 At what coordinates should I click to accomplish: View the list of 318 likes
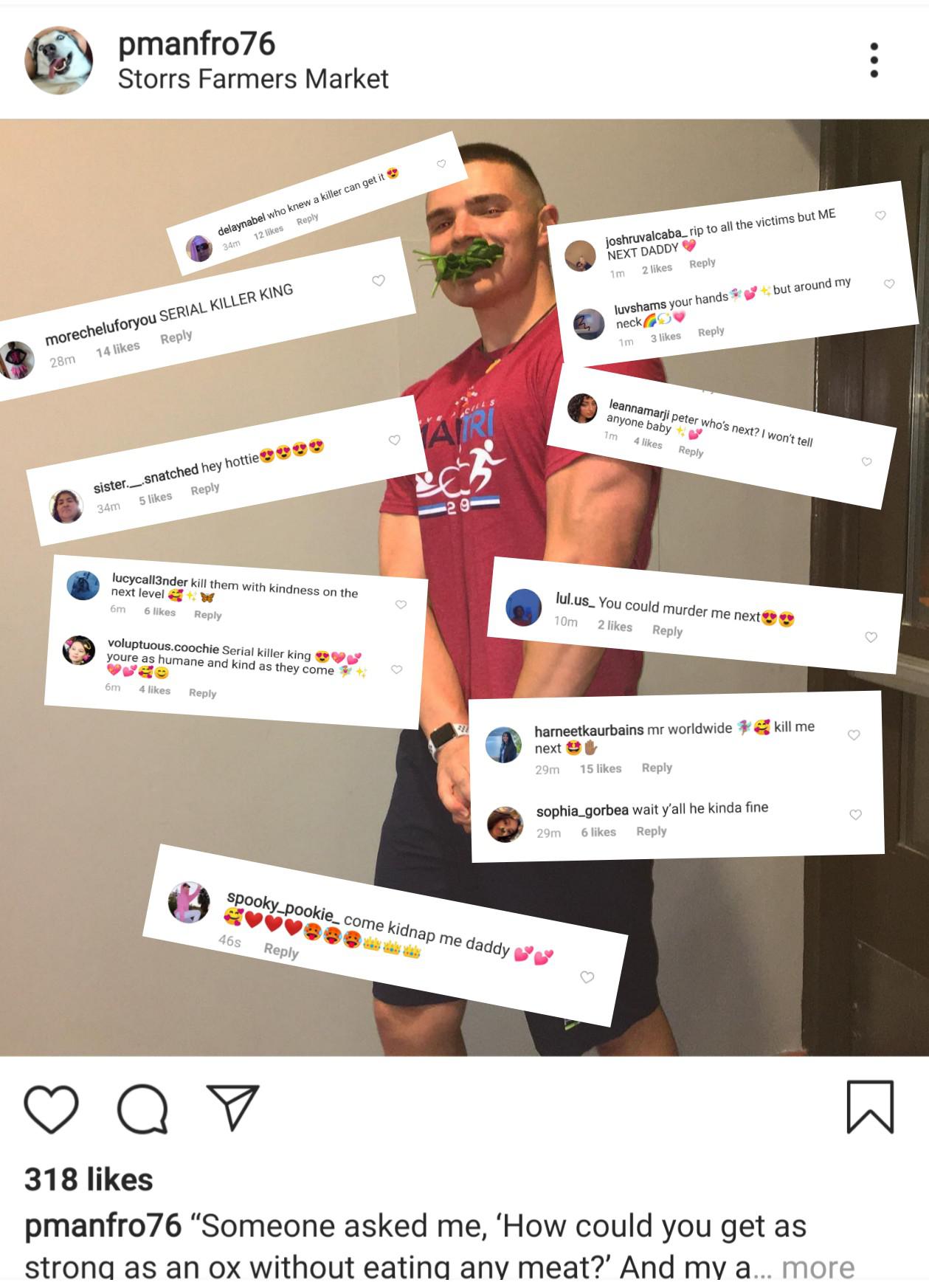[x=89, y=1179]
